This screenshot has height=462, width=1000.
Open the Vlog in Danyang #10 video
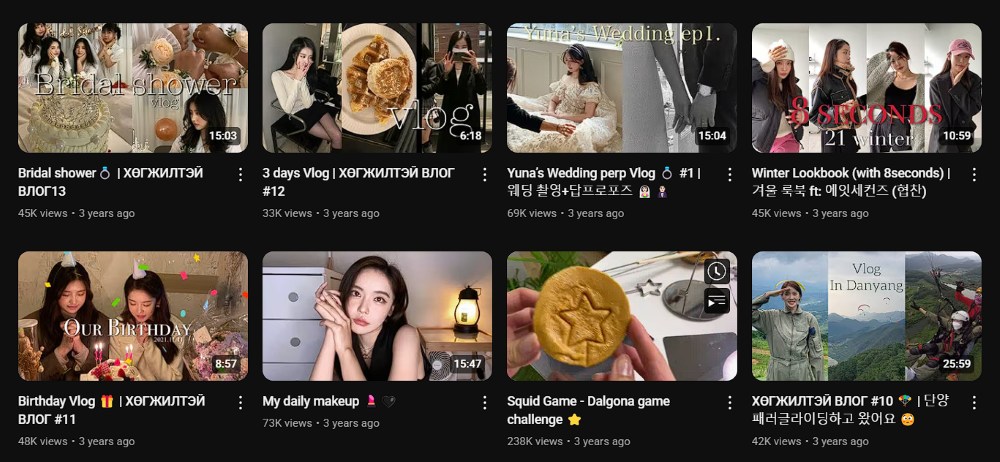coord(866,316)
